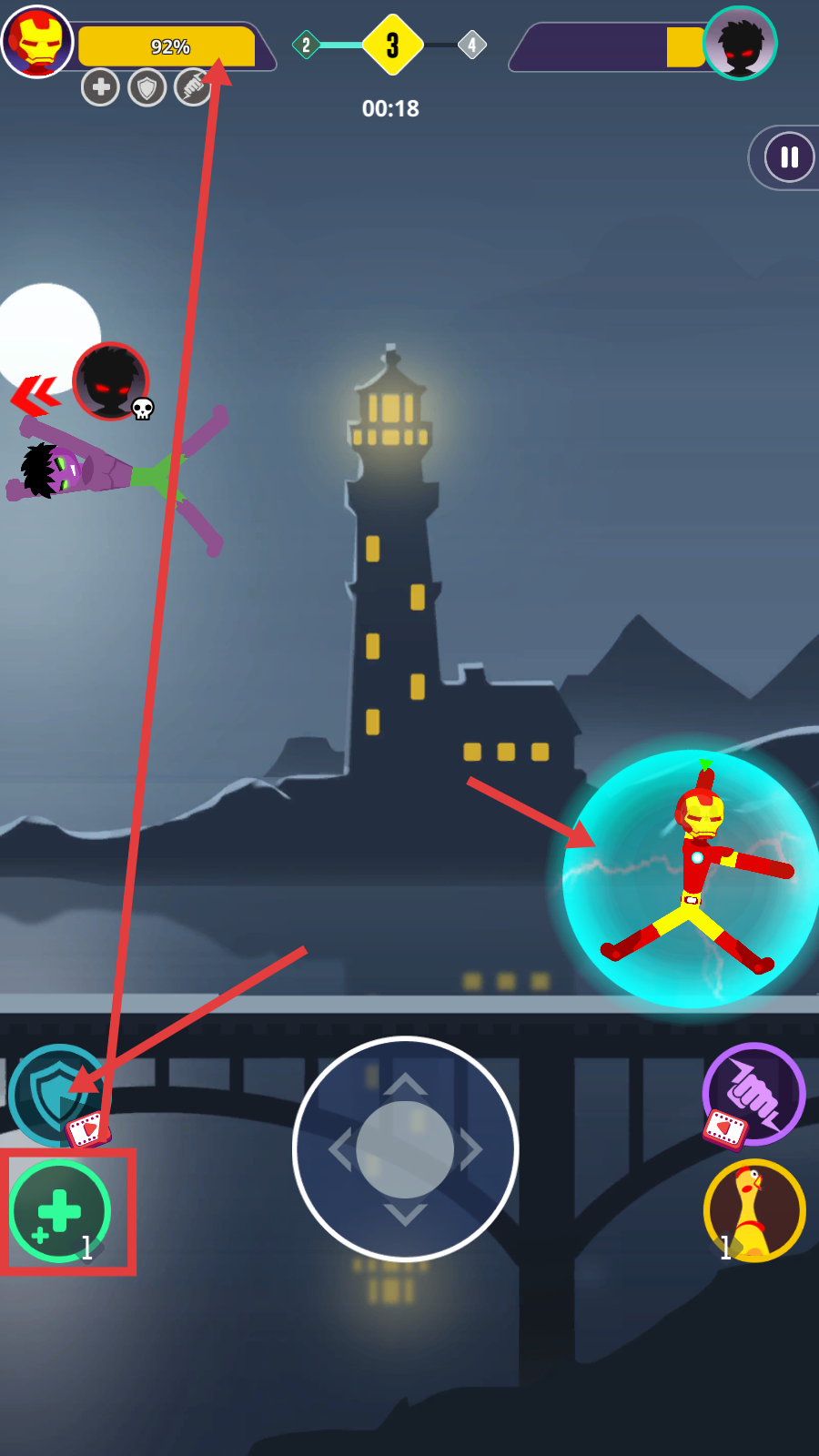
Task: Tap the joystick's up arrow
Action: [x=405, y=1084]
